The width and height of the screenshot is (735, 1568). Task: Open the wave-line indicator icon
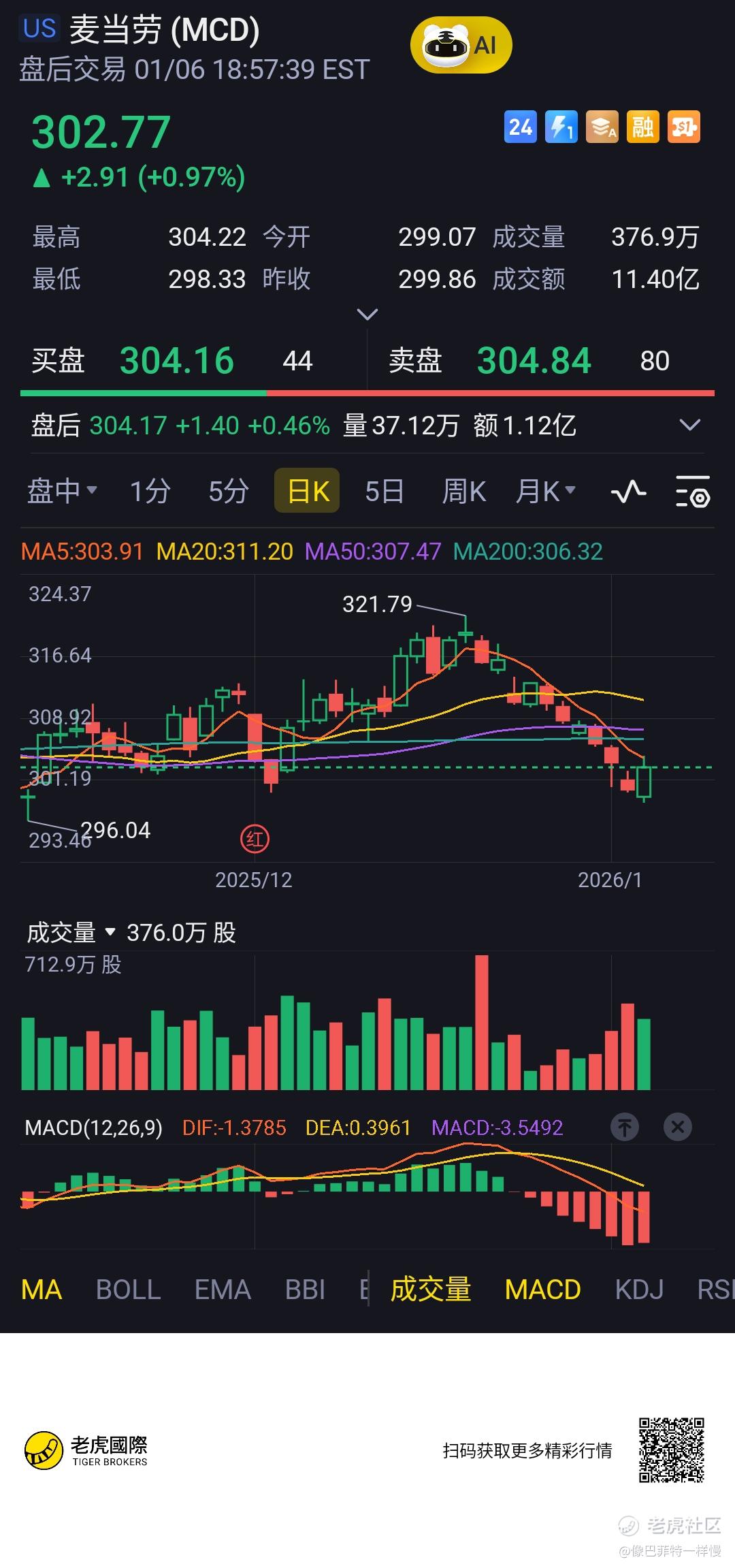628,491
